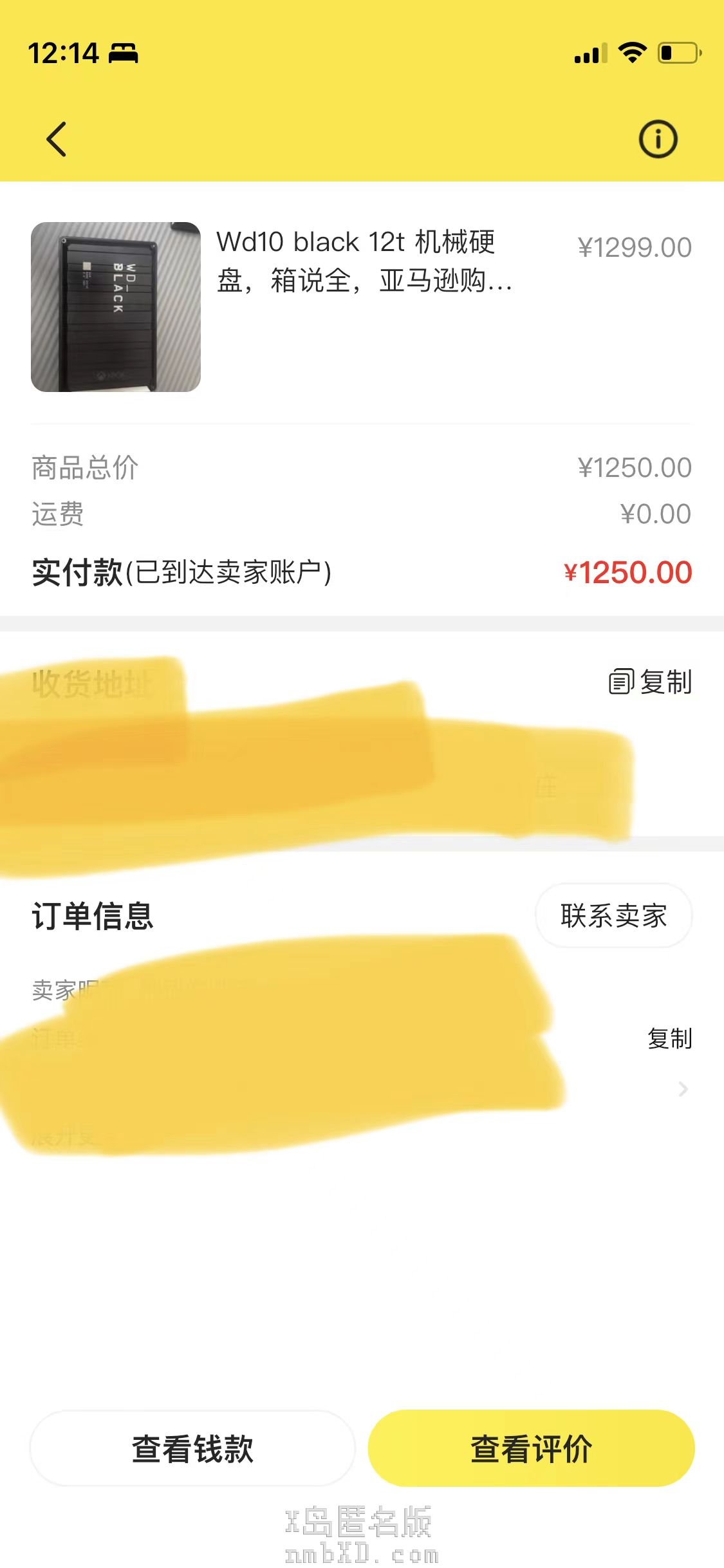Open the chevron row in order info
Screen dimensions: 724x1568
pos(683,1089)
